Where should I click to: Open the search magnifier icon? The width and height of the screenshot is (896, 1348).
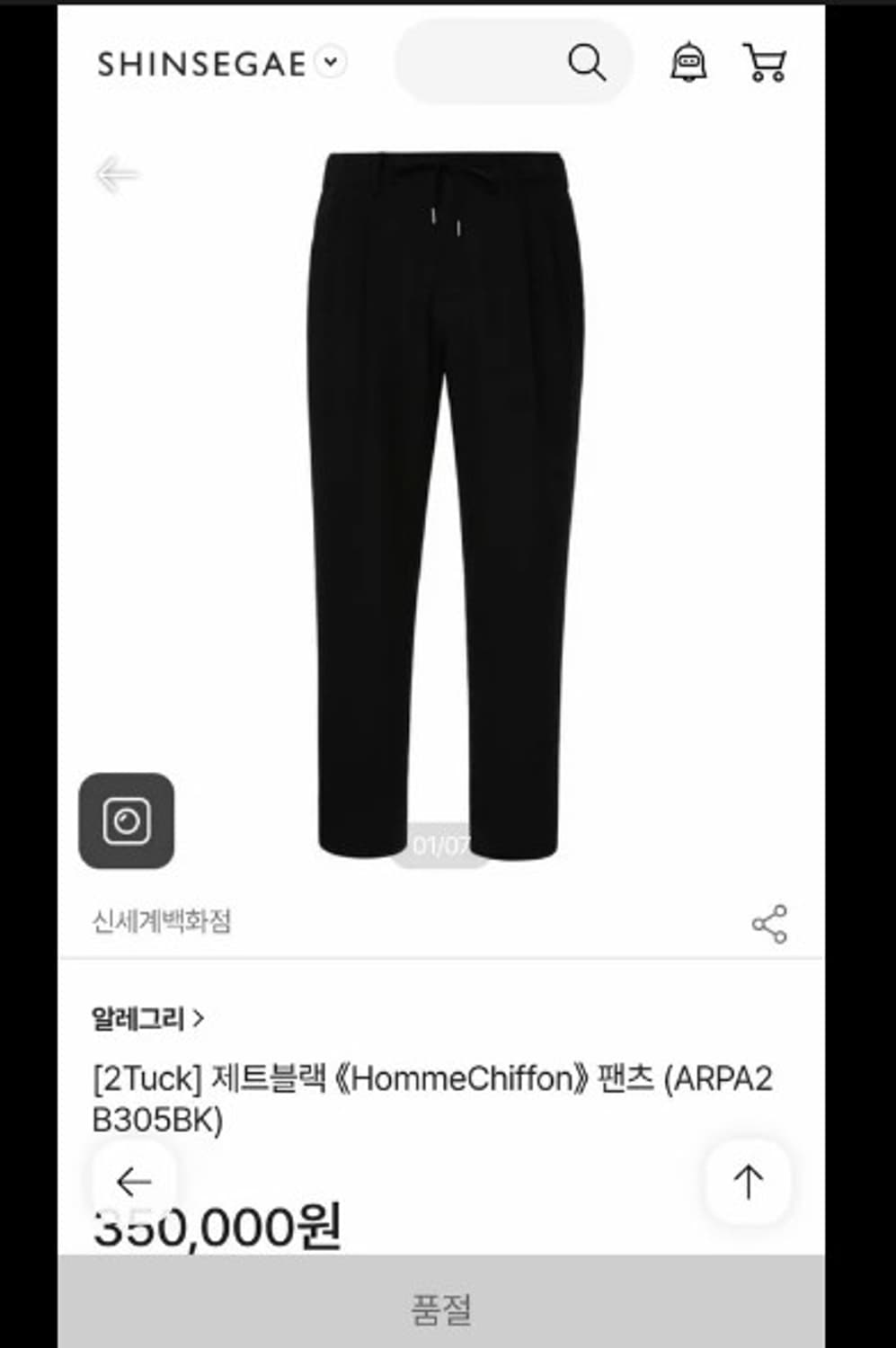pos(589,63)
